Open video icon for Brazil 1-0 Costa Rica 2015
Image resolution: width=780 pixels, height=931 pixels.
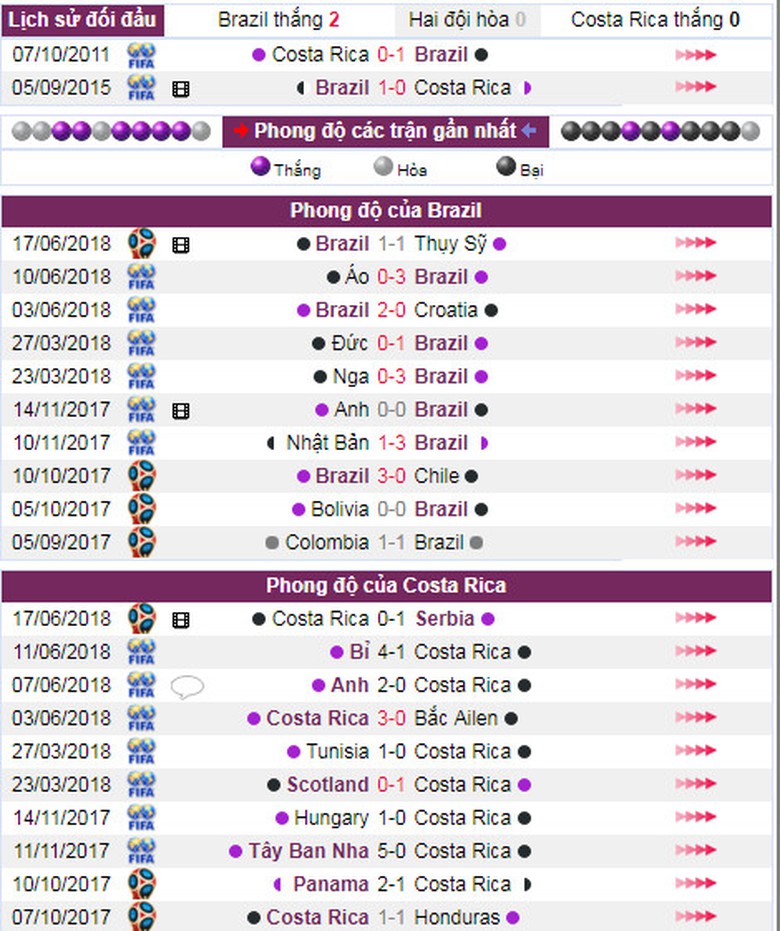180,89
